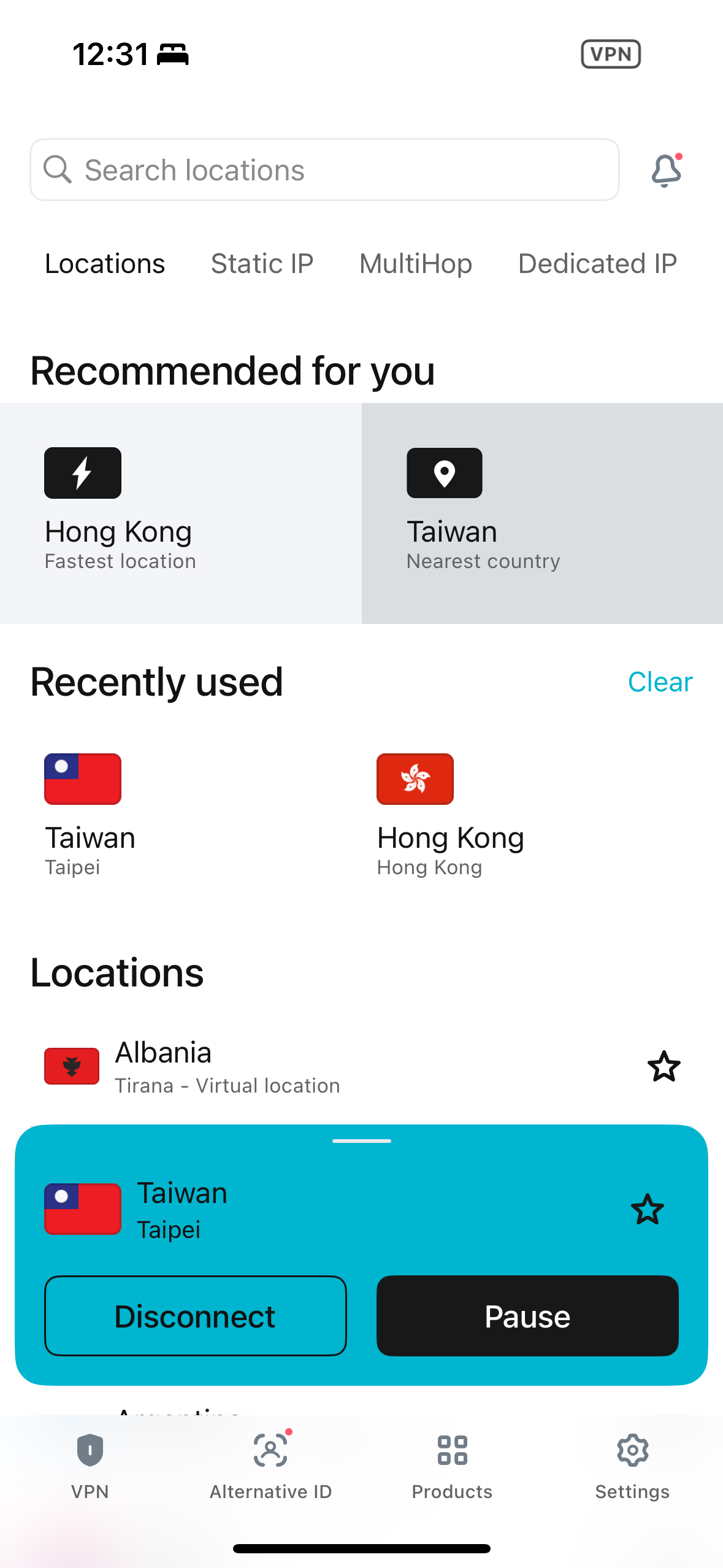Image resolution: width=723 pixels, height=1568 pixels.
Task: Clear the recently used list
Action: [x=660, y=681]
